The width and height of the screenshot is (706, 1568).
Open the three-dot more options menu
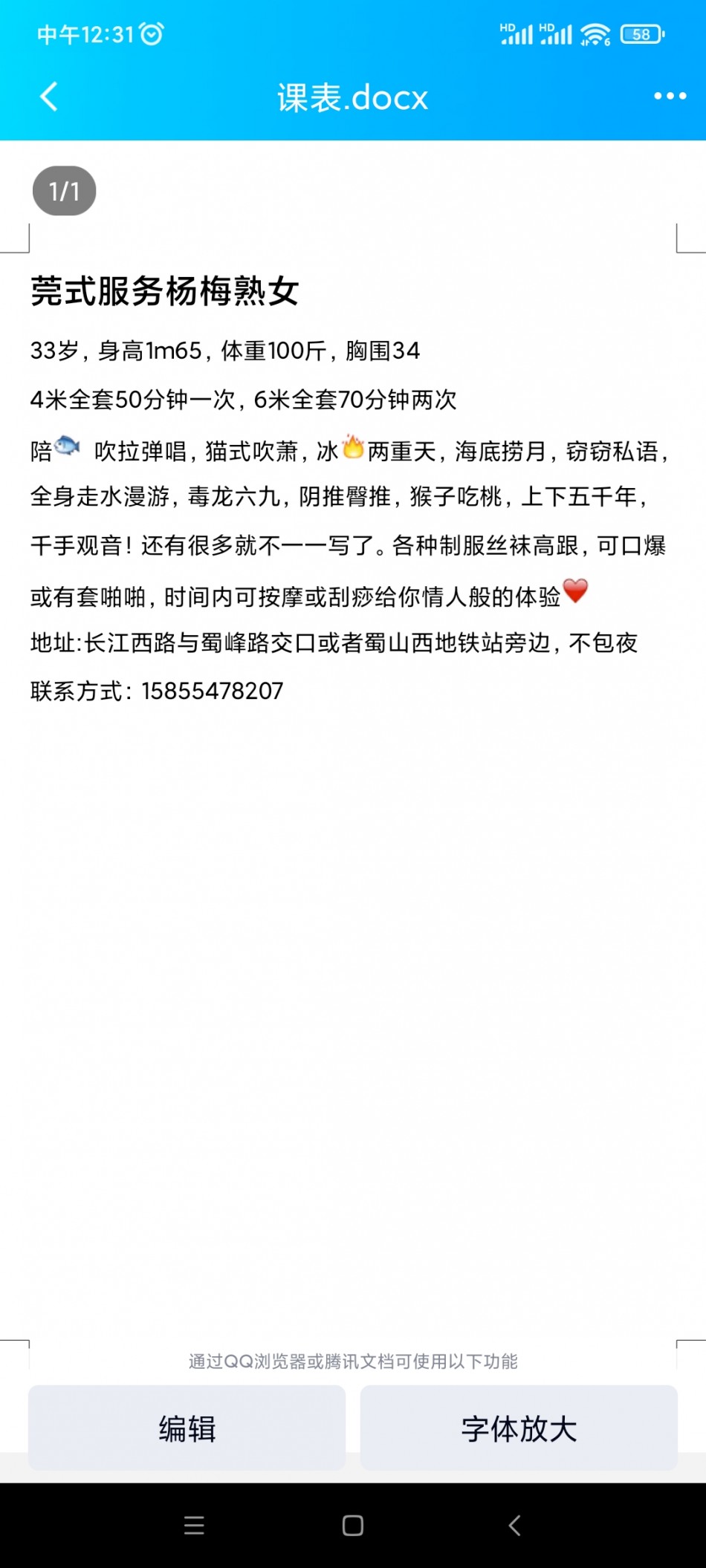click(x=670, y=97)
